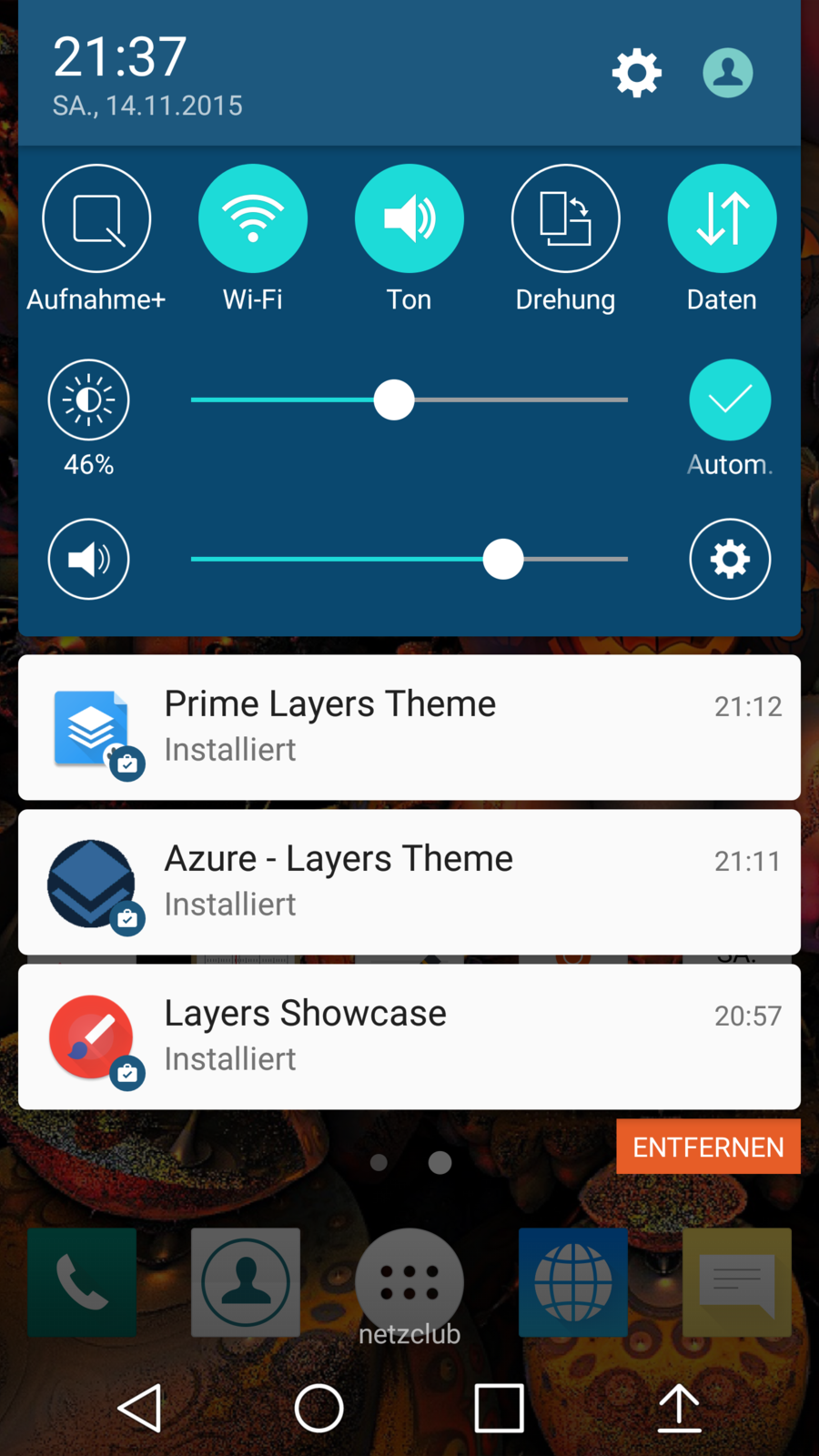Uncheck Autom. brightness
The image size is (819, 1456).
point(730,400)
